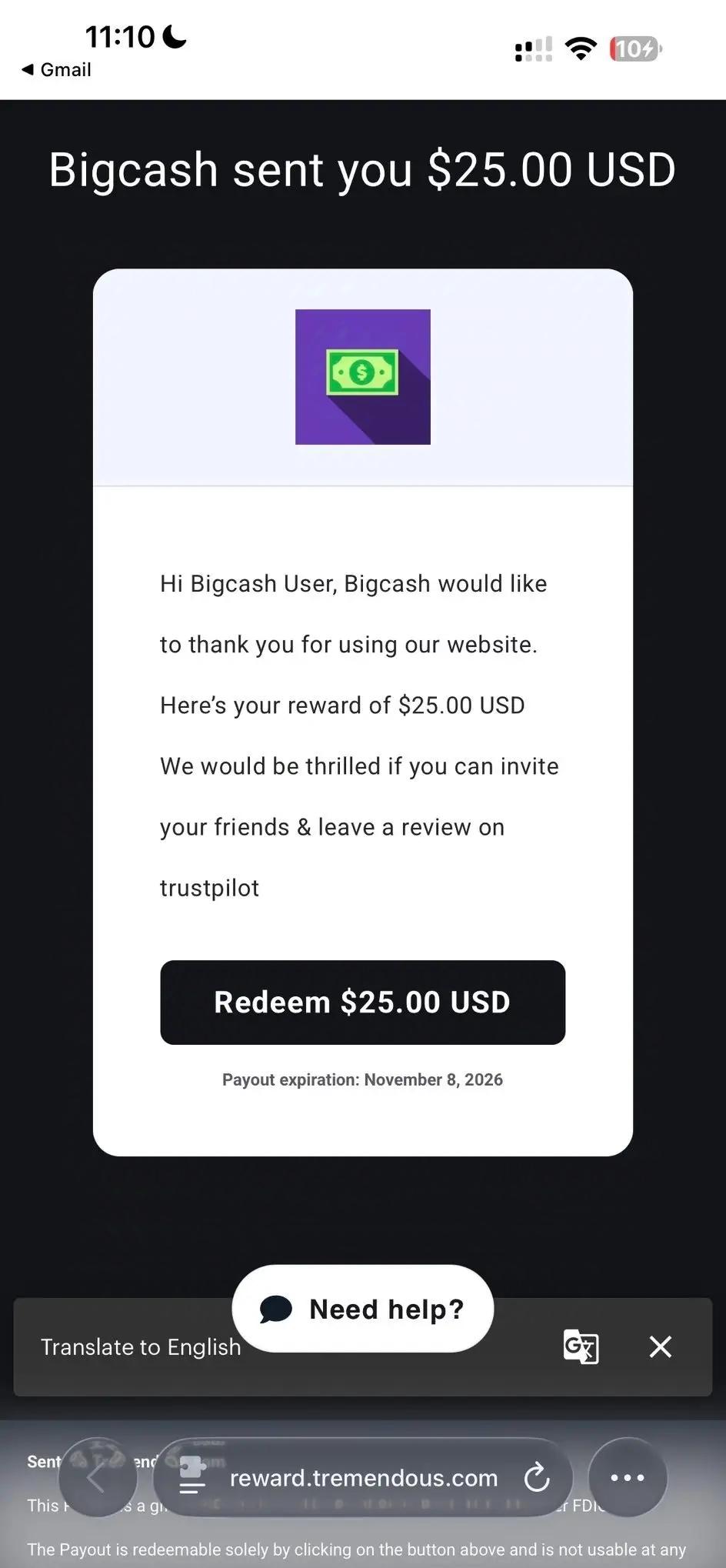Go back to the previous page
The width and height of the screenshot is (726, 1568).
[x=97, y=1477]
